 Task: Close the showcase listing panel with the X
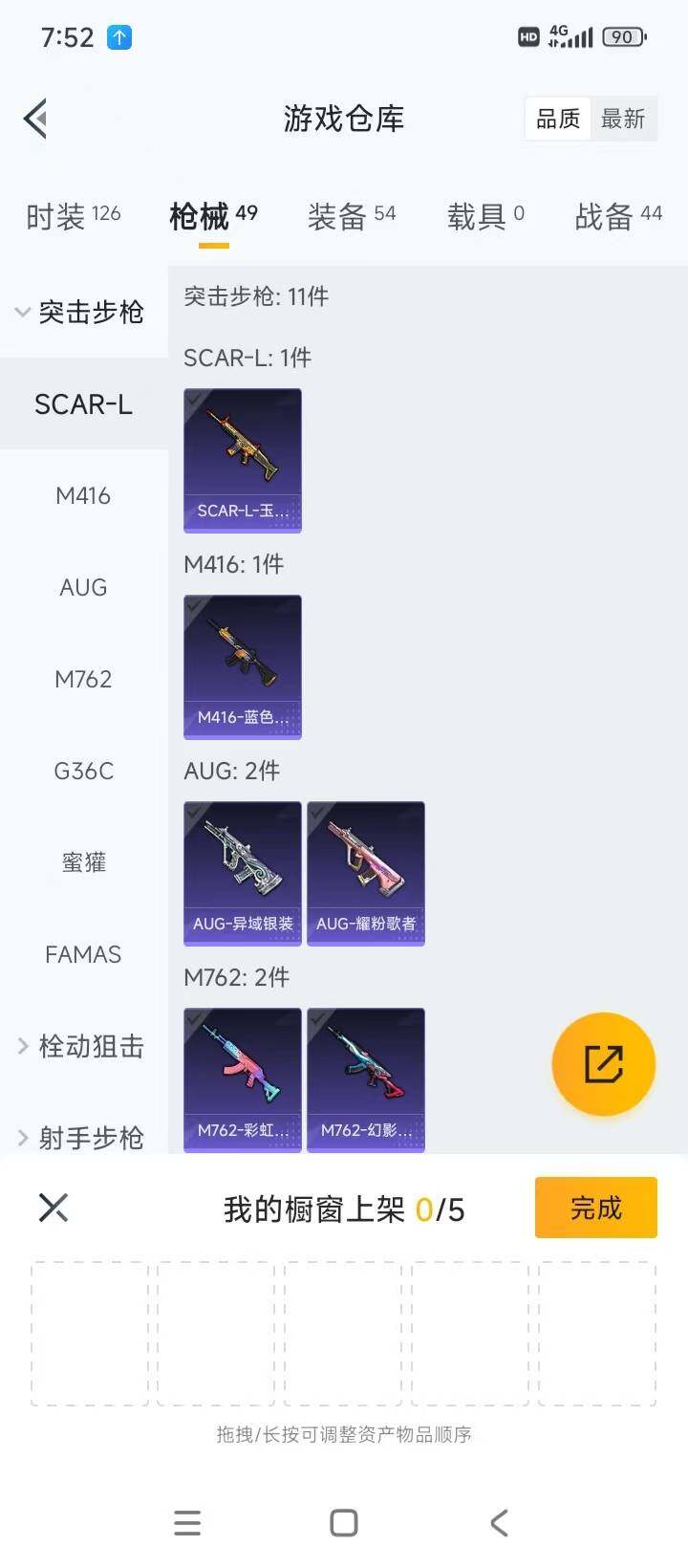point(53,1208)
